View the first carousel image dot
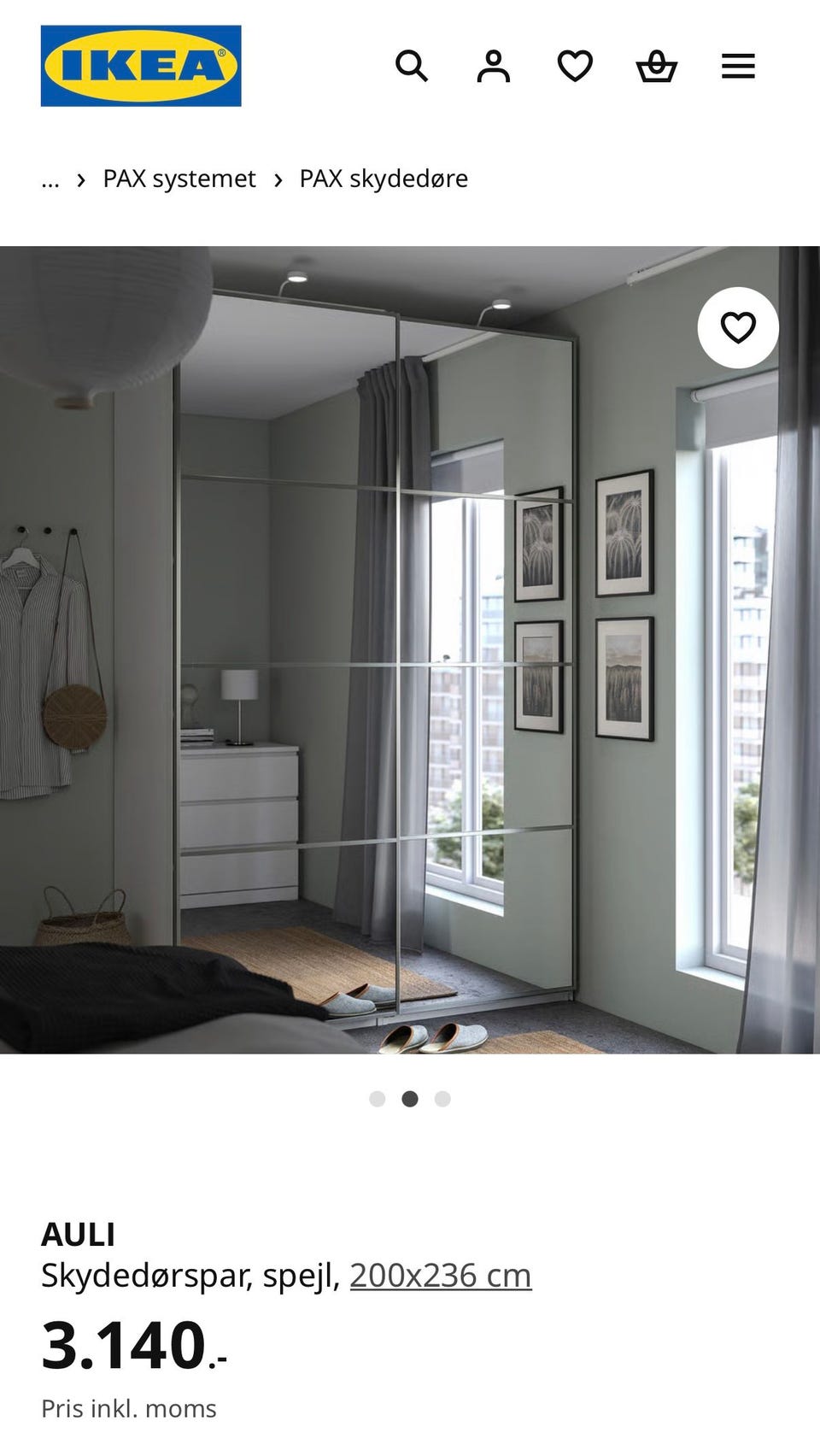The image size is (820, 1456). [x=377, y=1099]
